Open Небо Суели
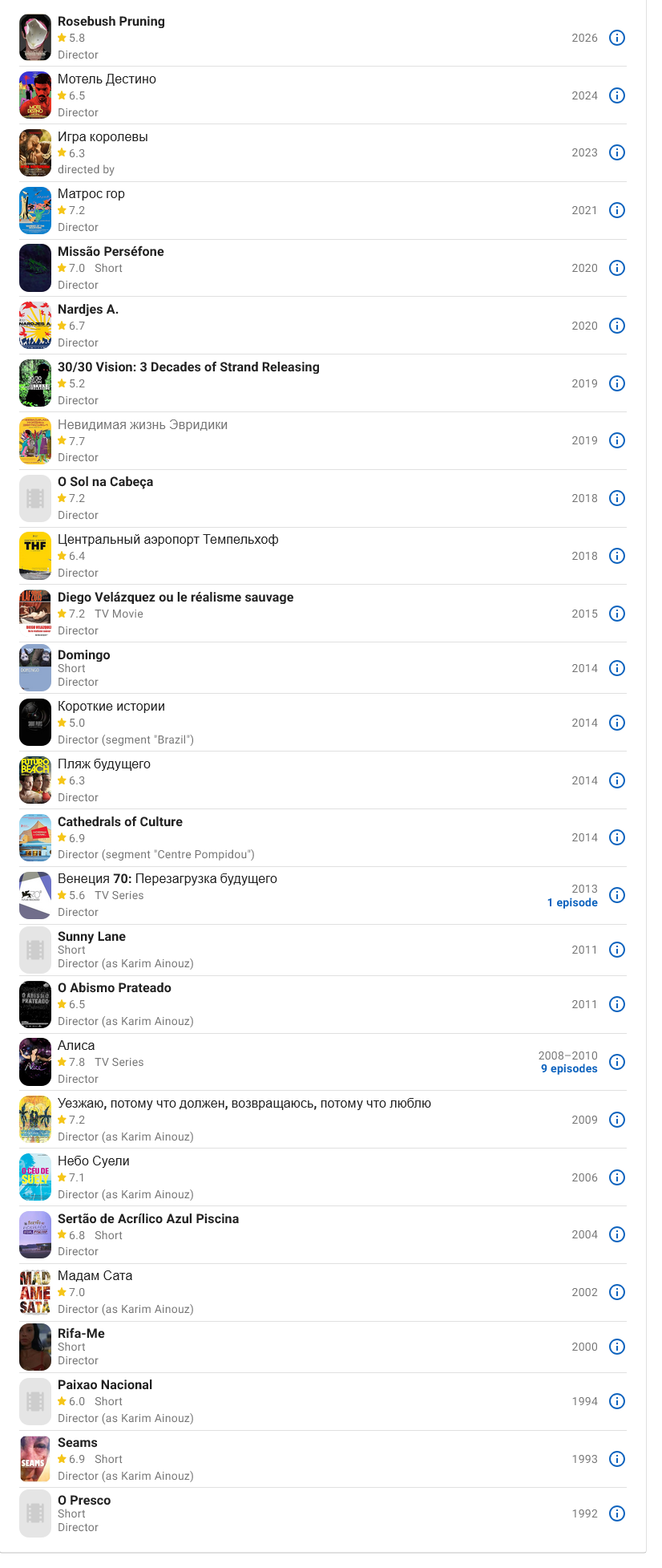 (x=93, y=1161)
